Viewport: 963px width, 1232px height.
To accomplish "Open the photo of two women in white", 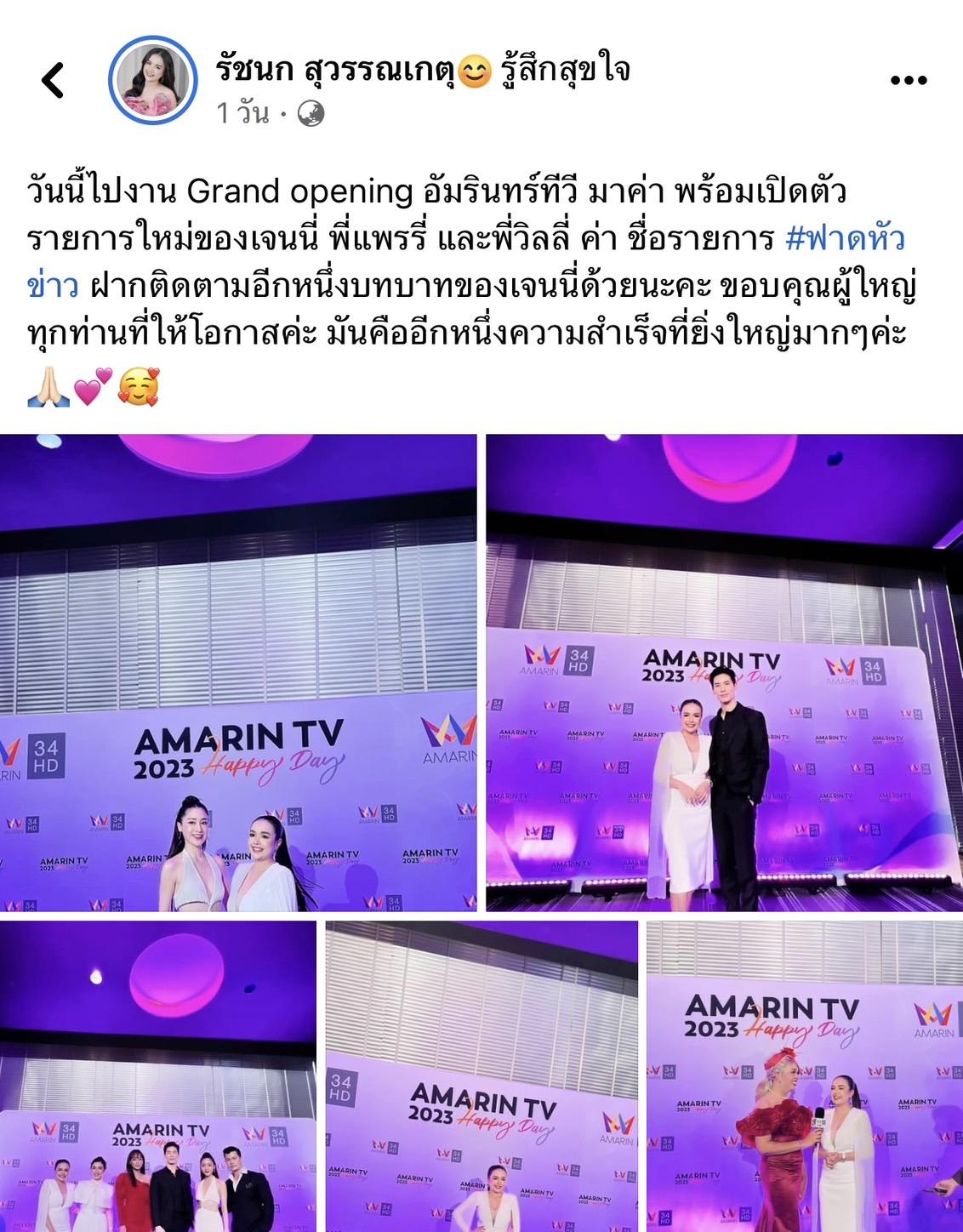I will tap(238, 672).
